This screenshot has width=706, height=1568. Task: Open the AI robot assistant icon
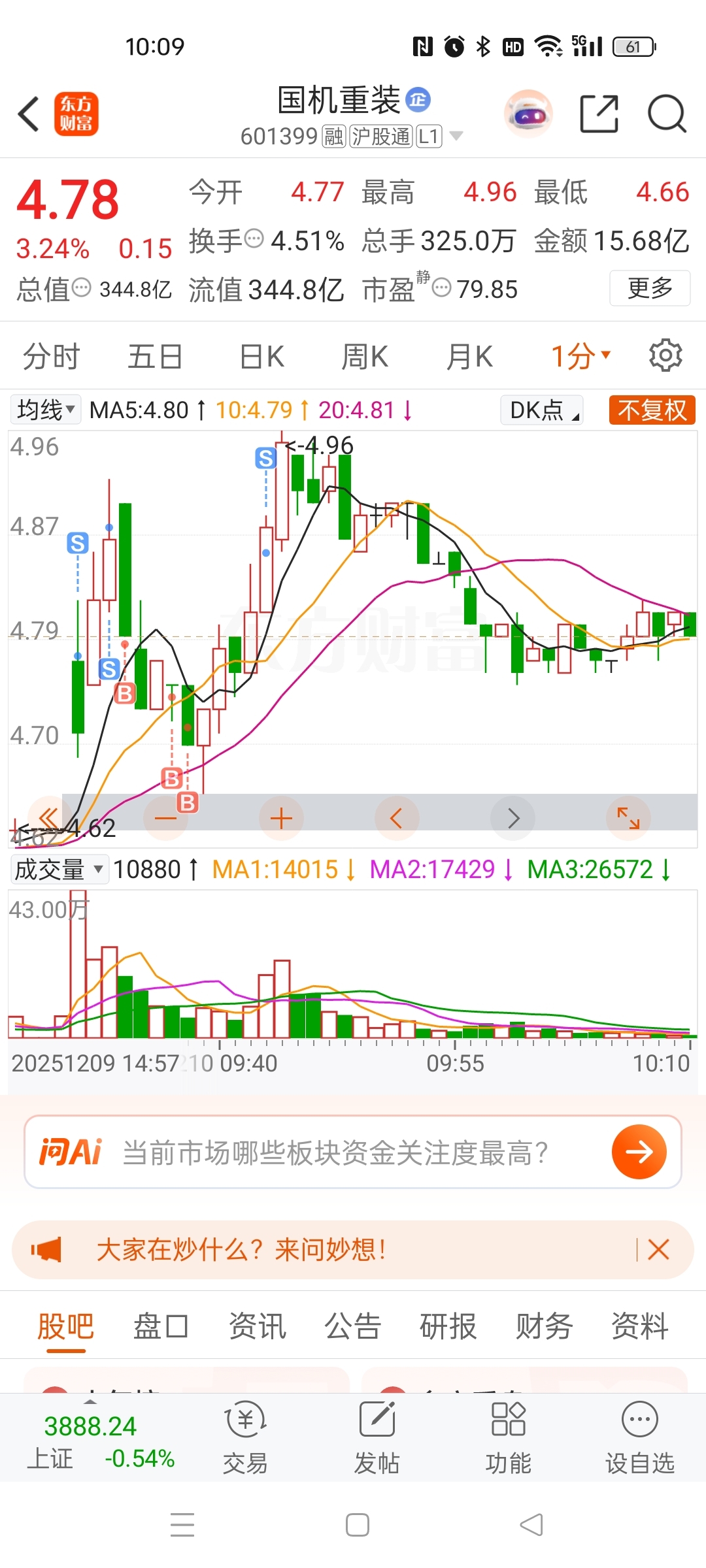tap(528, 114)
